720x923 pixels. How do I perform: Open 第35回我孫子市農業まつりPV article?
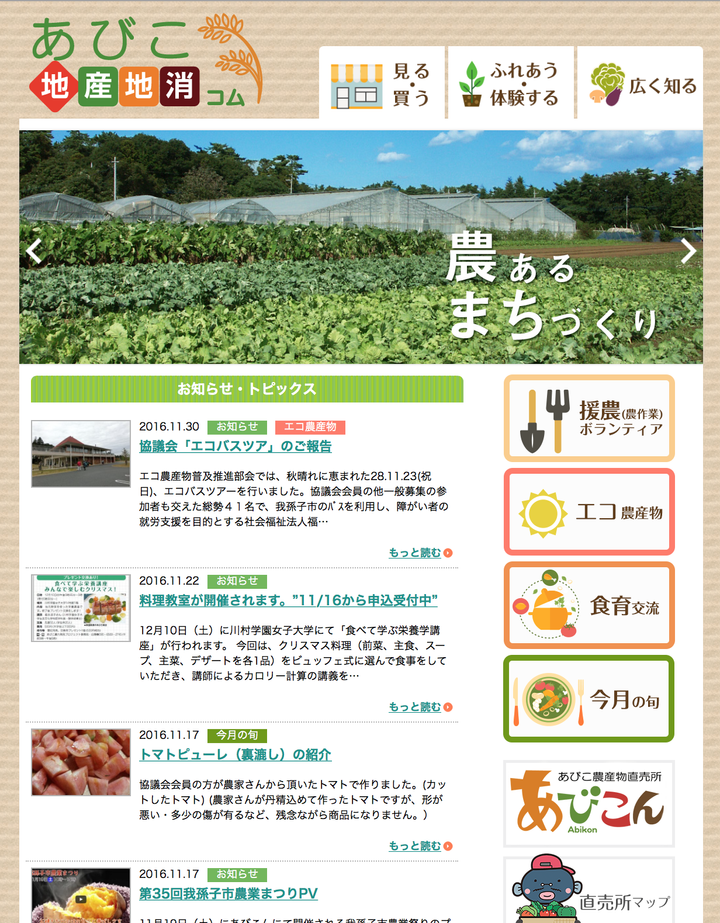[x=228, y=893]
